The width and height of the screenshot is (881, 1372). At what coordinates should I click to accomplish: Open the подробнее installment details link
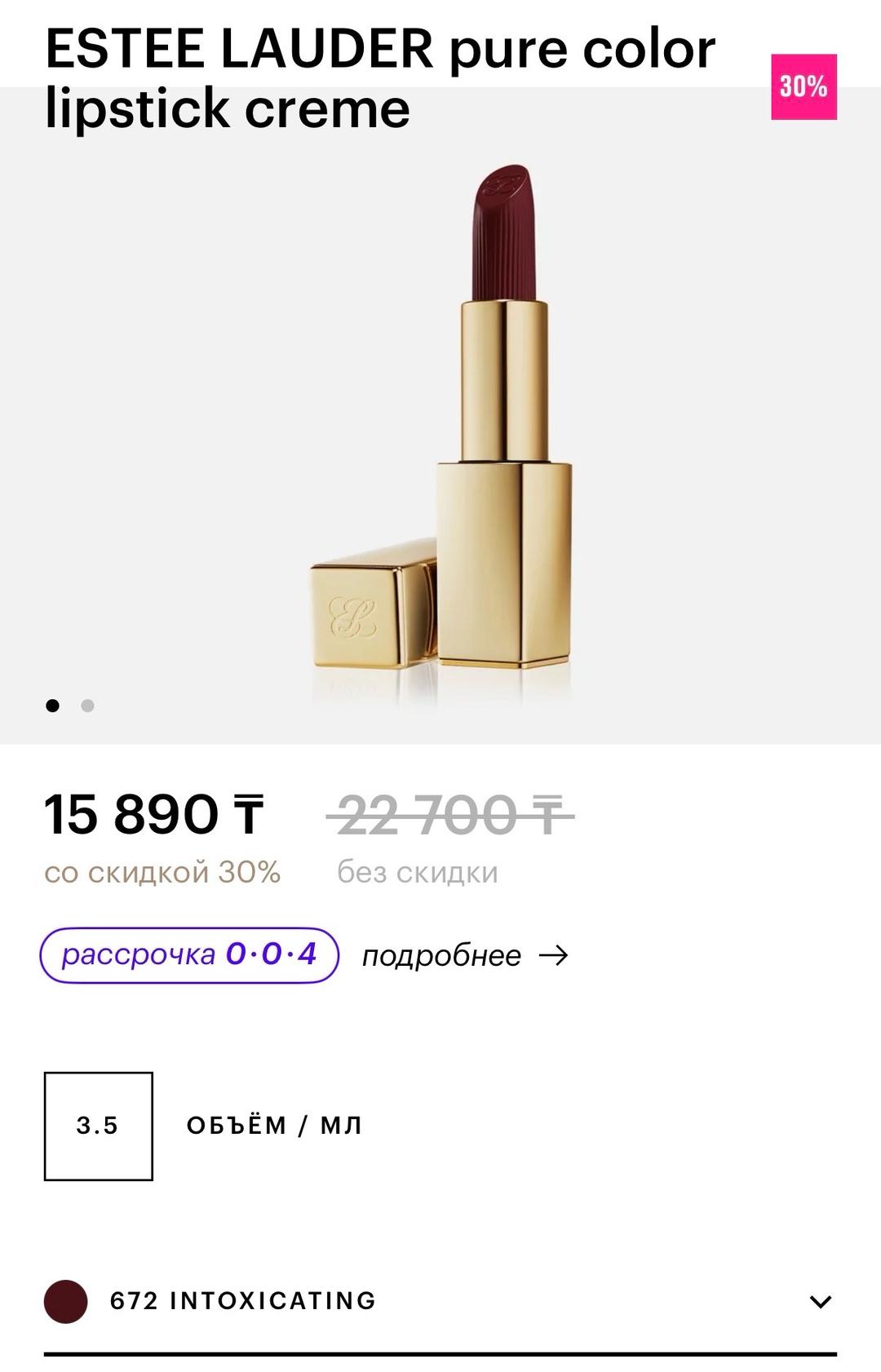465,955
